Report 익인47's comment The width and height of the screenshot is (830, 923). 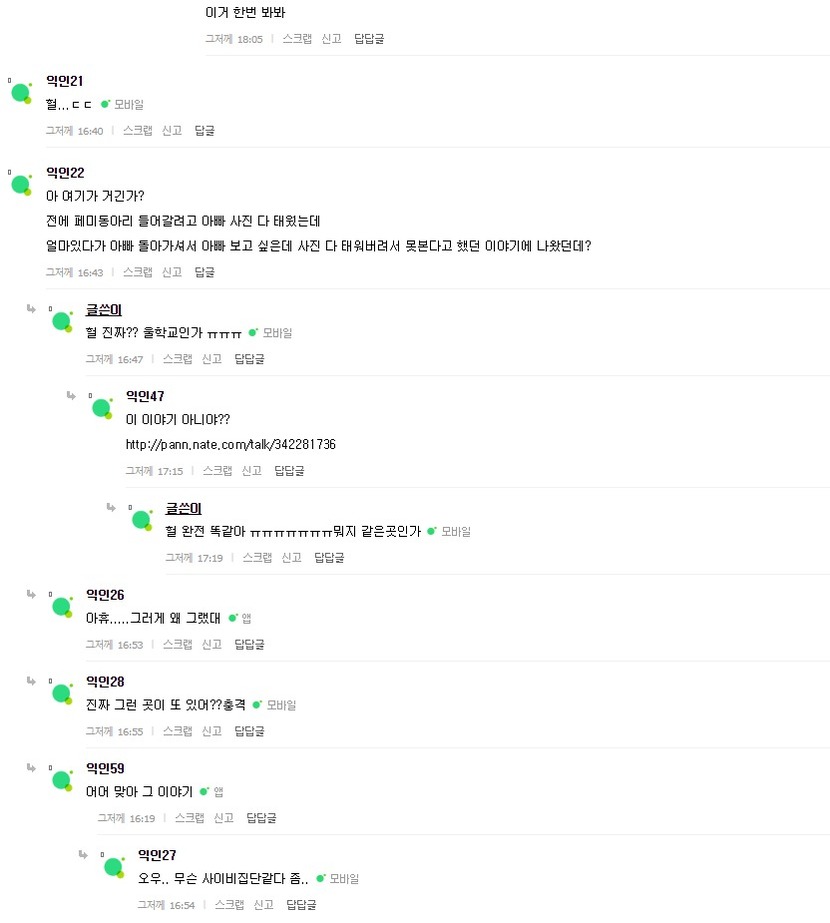[252, 471]
